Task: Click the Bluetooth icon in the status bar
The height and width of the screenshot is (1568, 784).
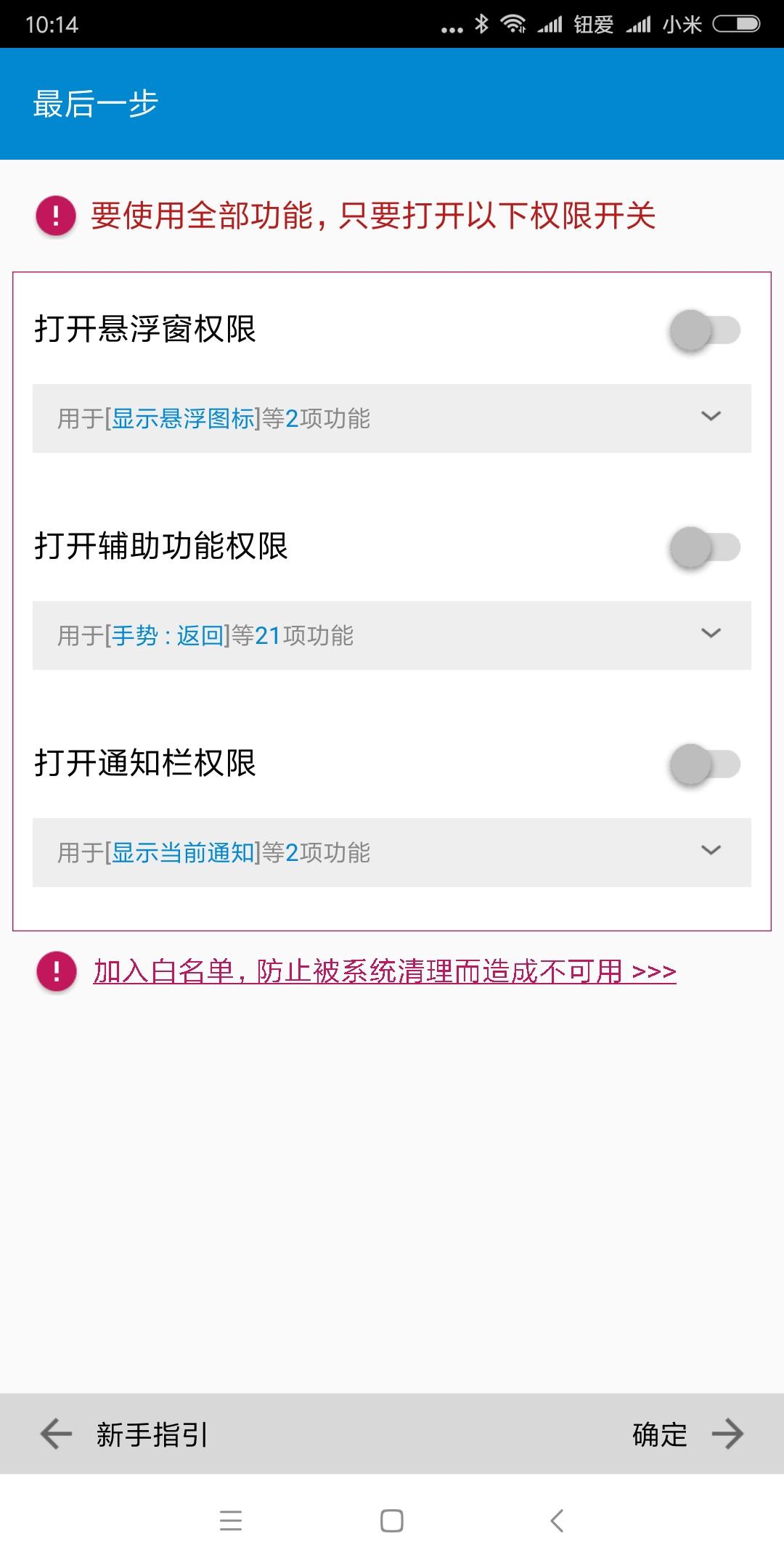Action: pyautogui.click(x=481, y=24)
